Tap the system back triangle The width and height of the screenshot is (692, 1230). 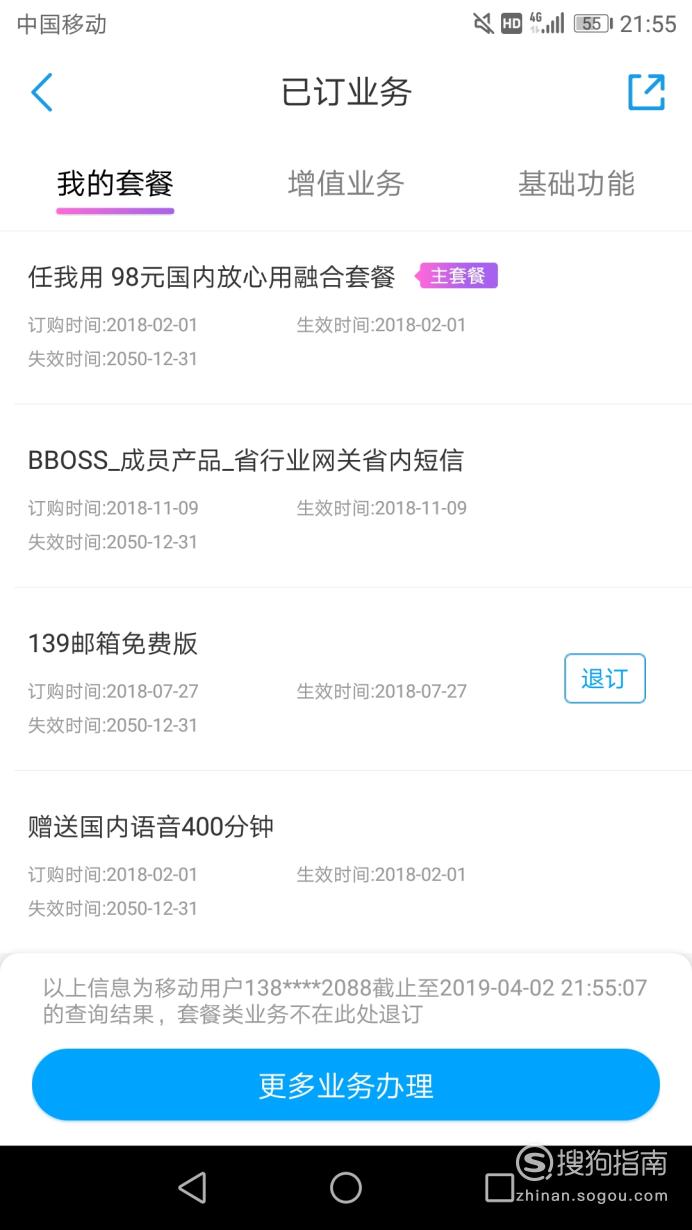click(192, 1187)
